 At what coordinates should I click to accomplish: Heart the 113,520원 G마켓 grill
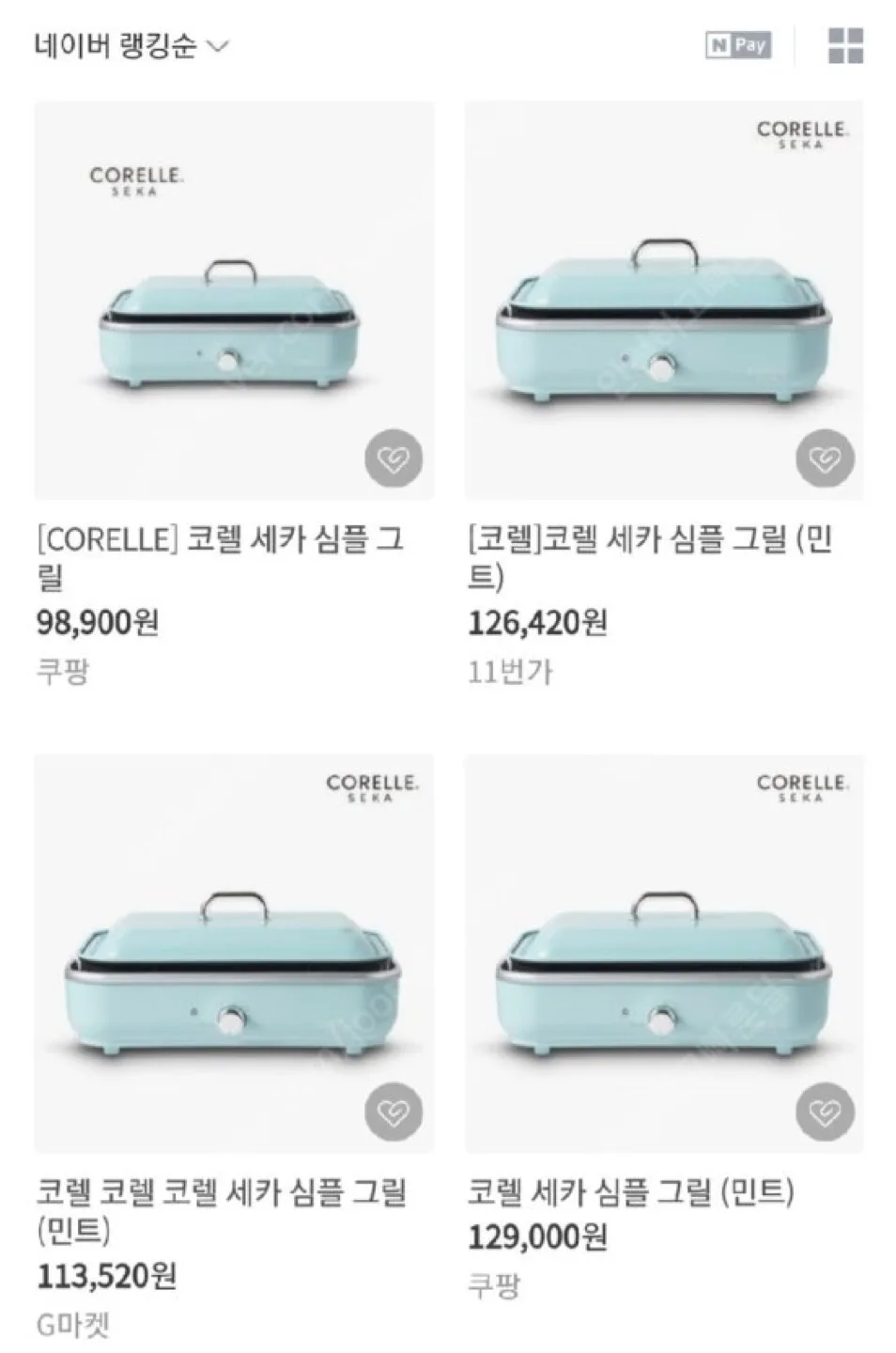(x=394, y=1112)
